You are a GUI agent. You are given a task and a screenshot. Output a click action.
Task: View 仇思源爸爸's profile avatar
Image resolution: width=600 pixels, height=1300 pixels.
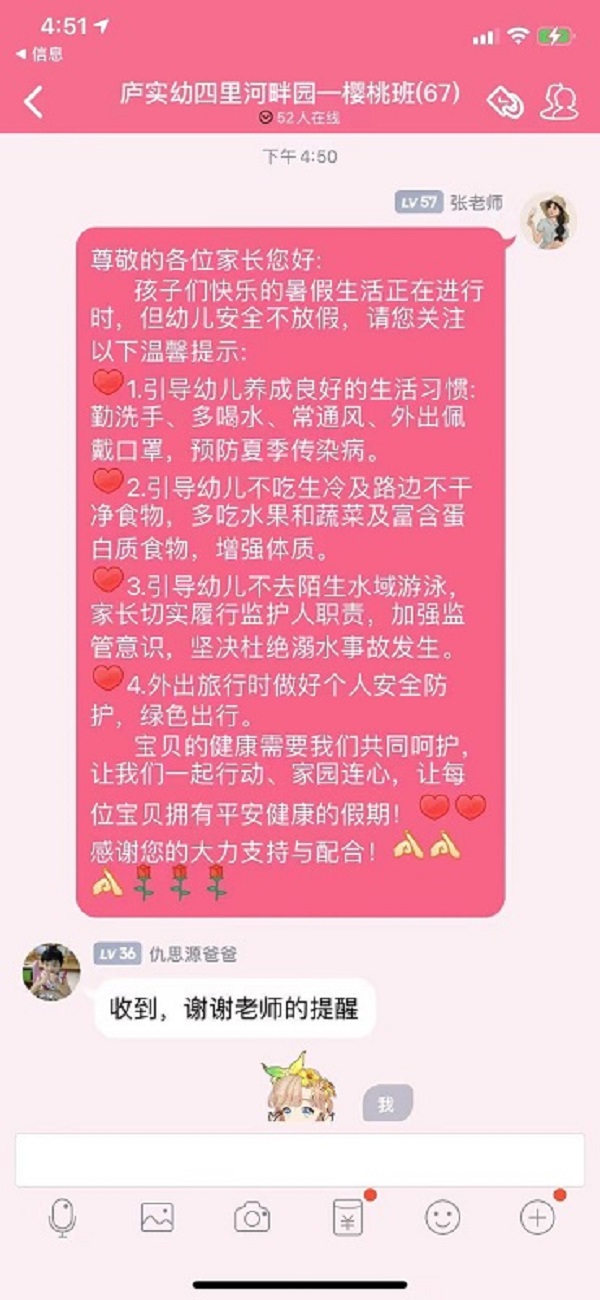coord(51,971)
